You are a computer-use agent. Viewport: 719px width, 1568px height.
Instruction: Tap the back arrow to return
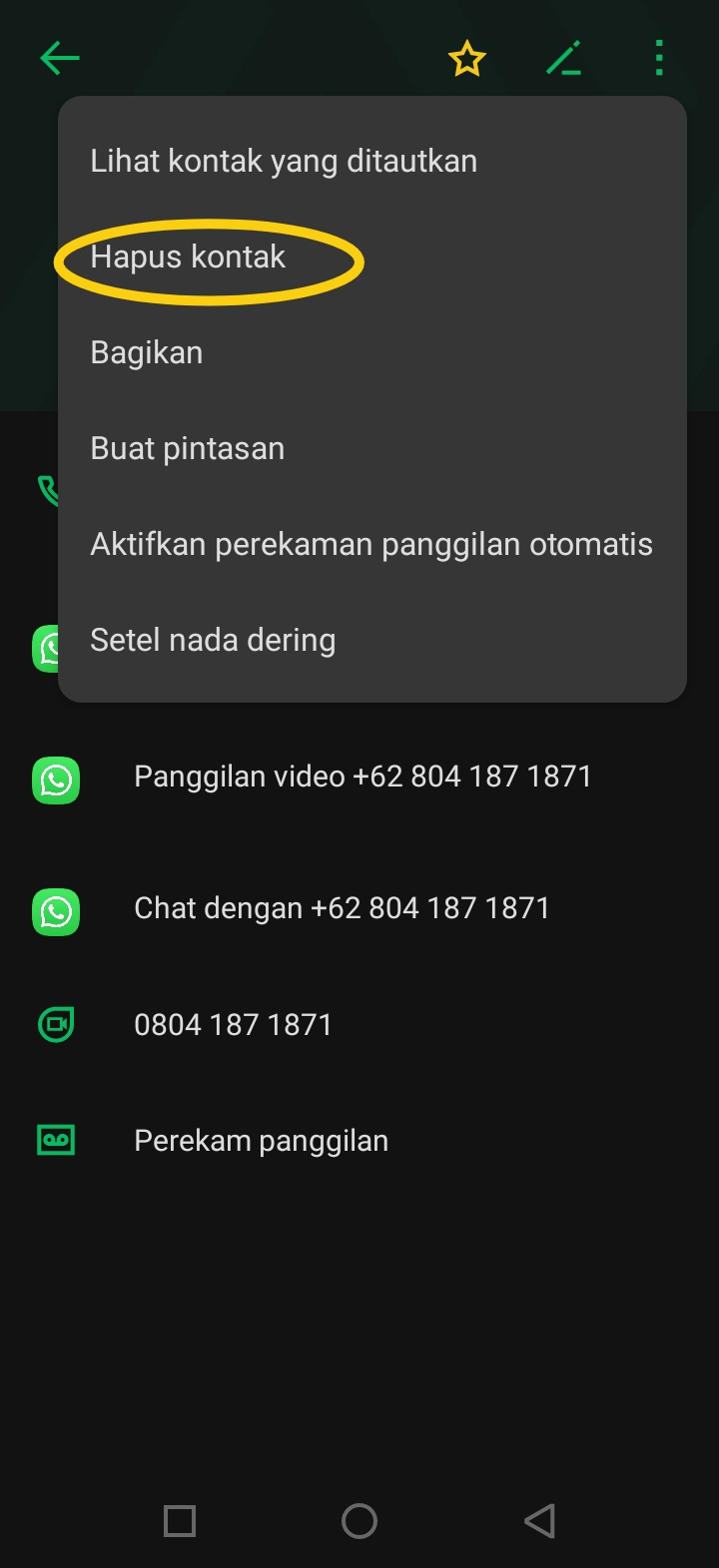tap(59, 57)
